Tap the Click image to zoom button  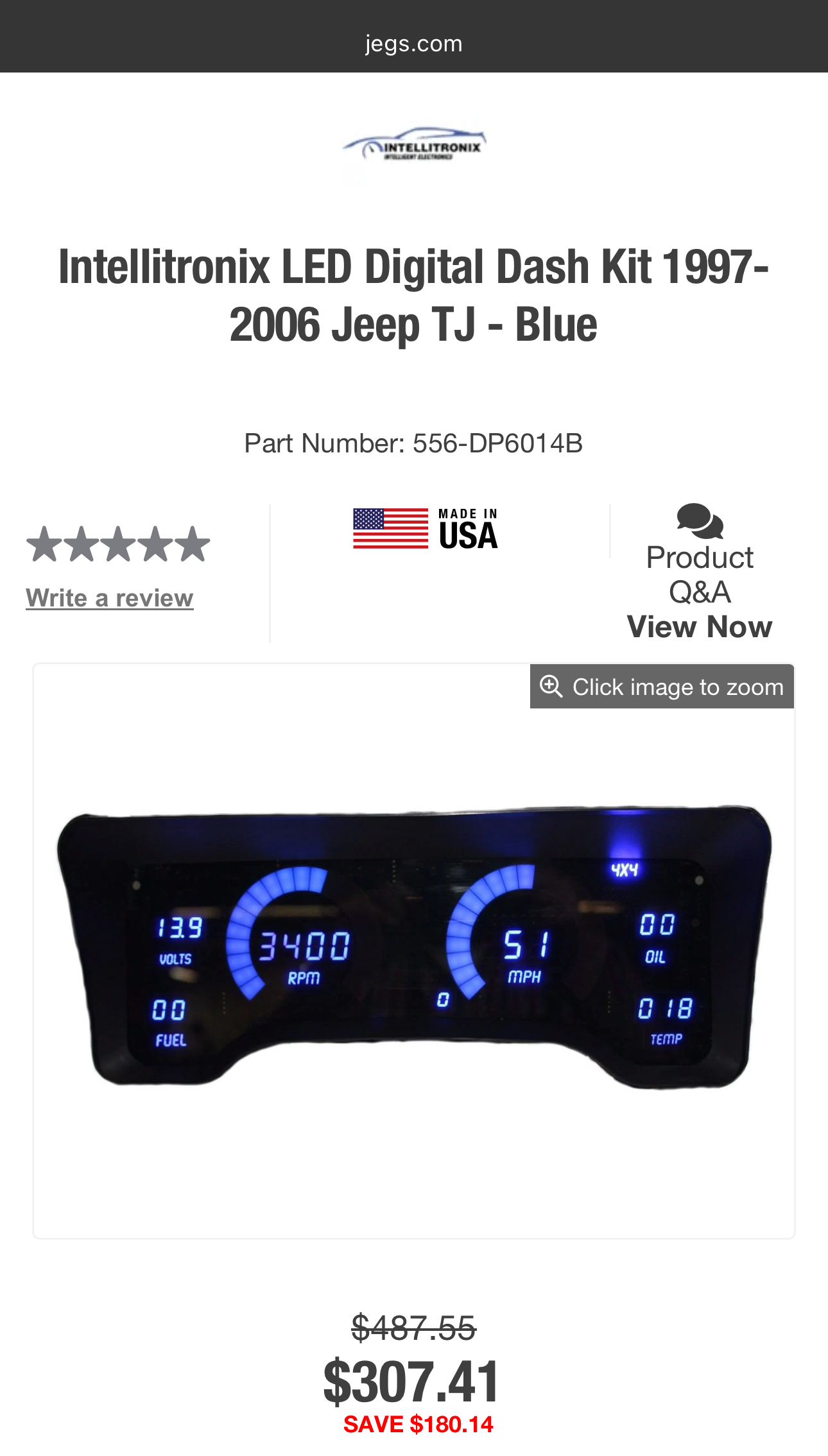coord(662,687)
